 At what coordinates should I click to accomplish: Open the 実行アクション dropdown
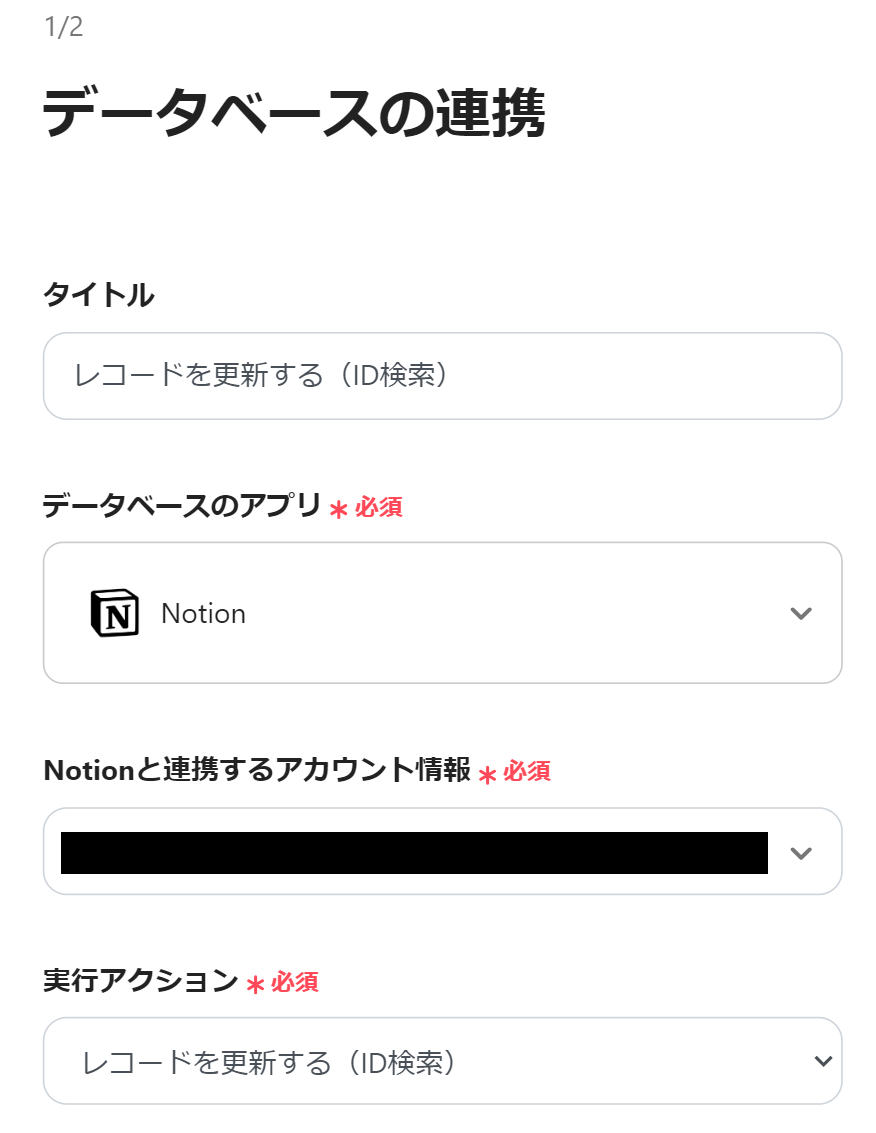point(441,1061)
